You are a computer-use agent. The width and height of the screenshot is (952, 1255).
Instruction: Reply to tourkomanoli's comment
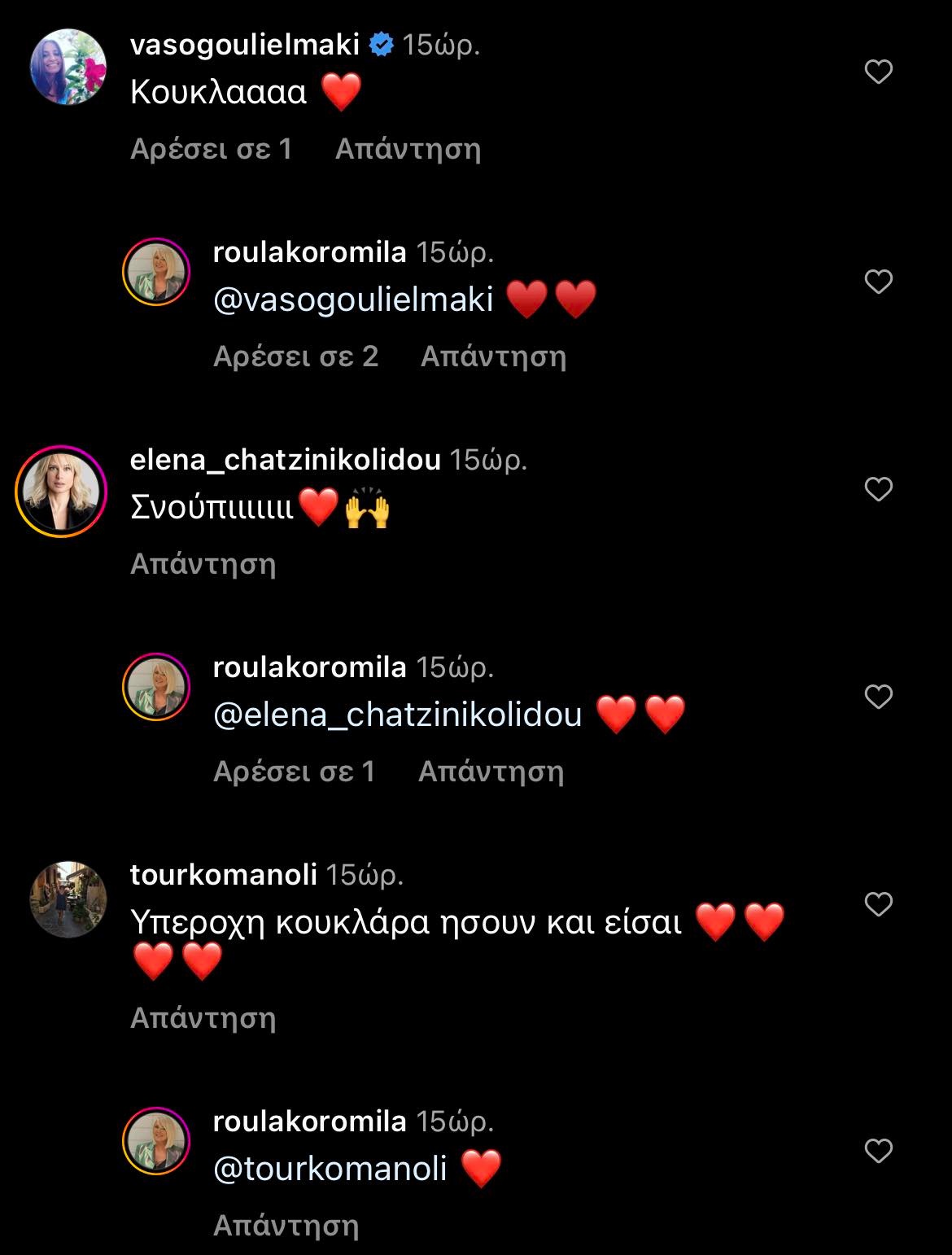[202, 1017]
